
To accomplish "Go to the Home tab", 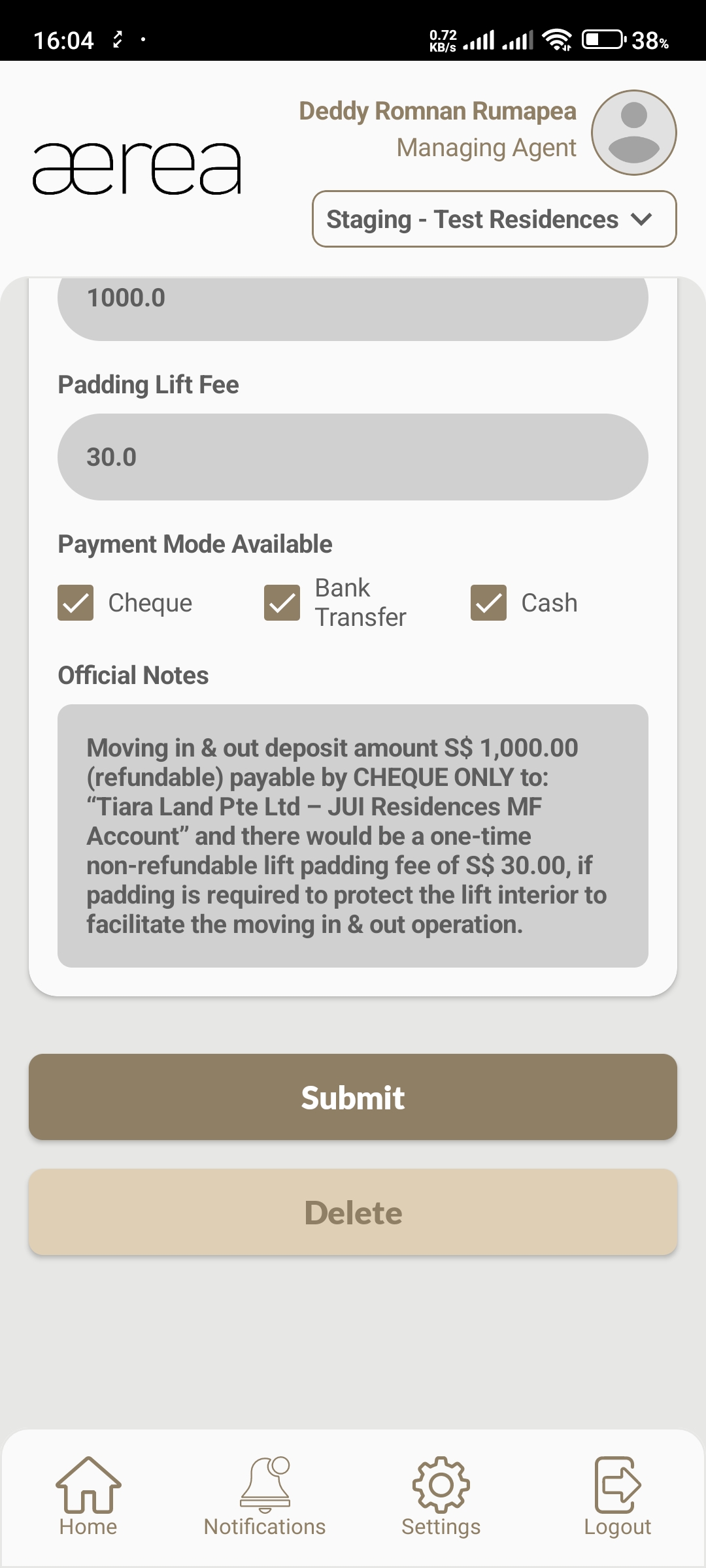I will (x=88, y=1496).
